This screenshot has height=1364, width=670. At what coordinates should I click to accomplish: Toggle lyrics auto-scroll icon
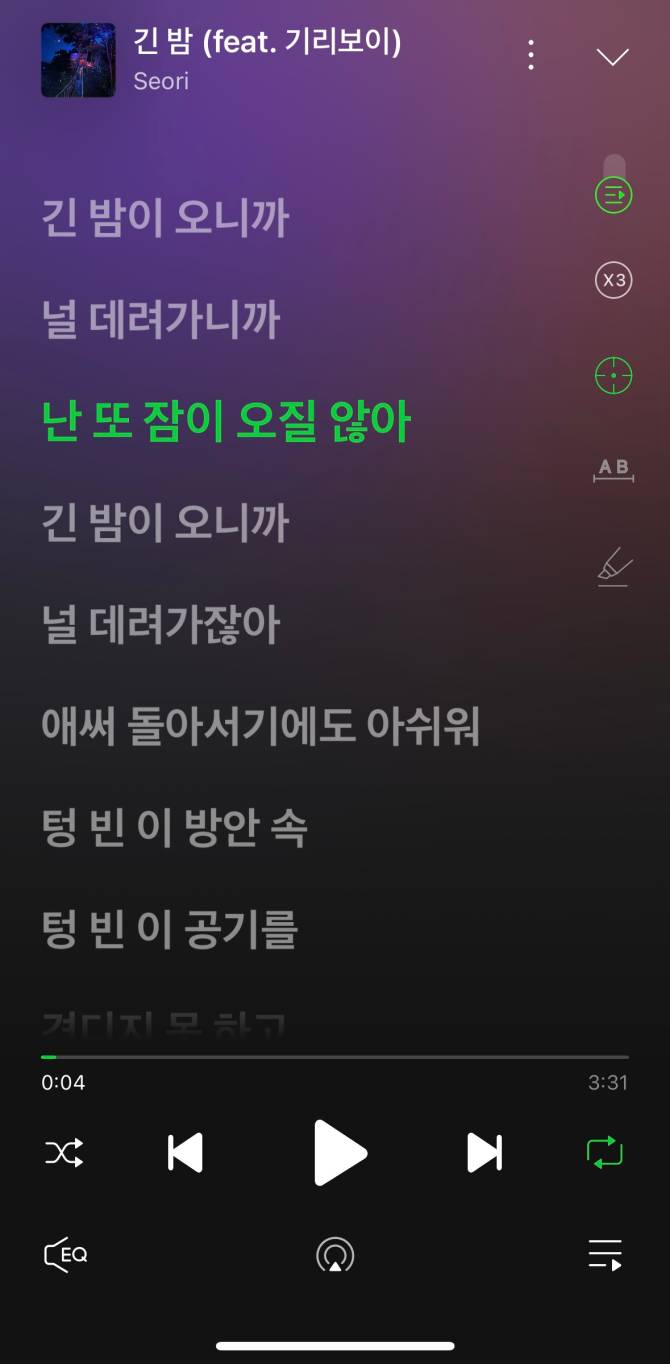pyautogui.click(x=613, y=194)
